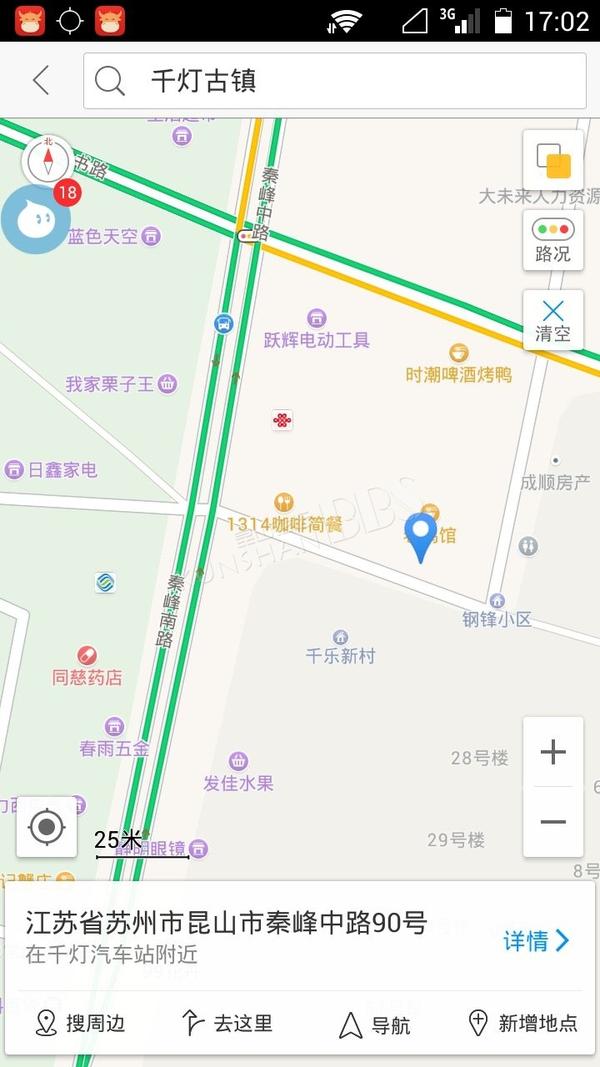Open the 同慈药店 pharmacy marker
This screenshot has width=600, height=1067.
[x=87, y=666]
